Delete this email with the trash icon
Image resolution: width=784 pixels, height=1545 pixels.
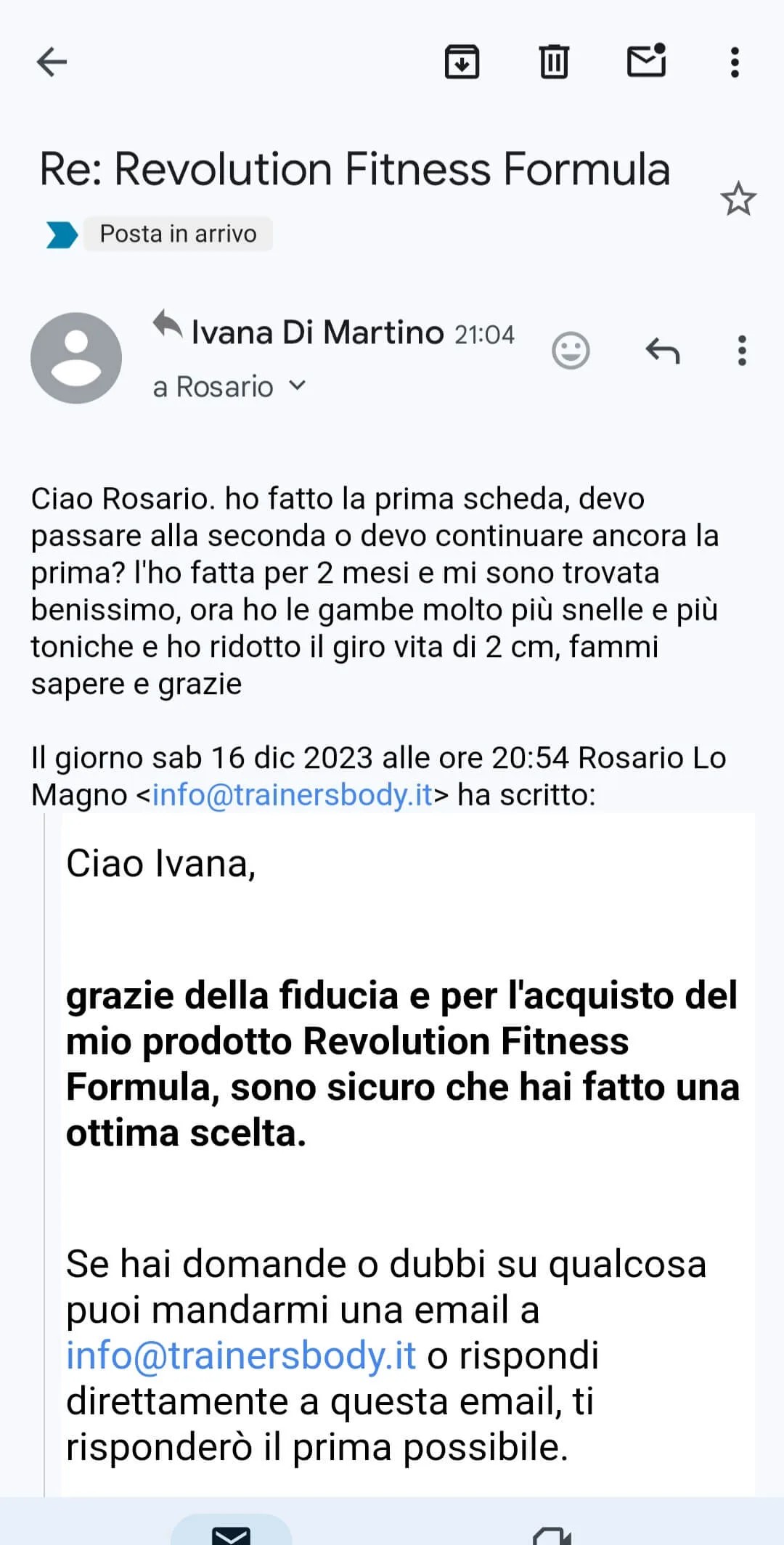tap(554, 62)
